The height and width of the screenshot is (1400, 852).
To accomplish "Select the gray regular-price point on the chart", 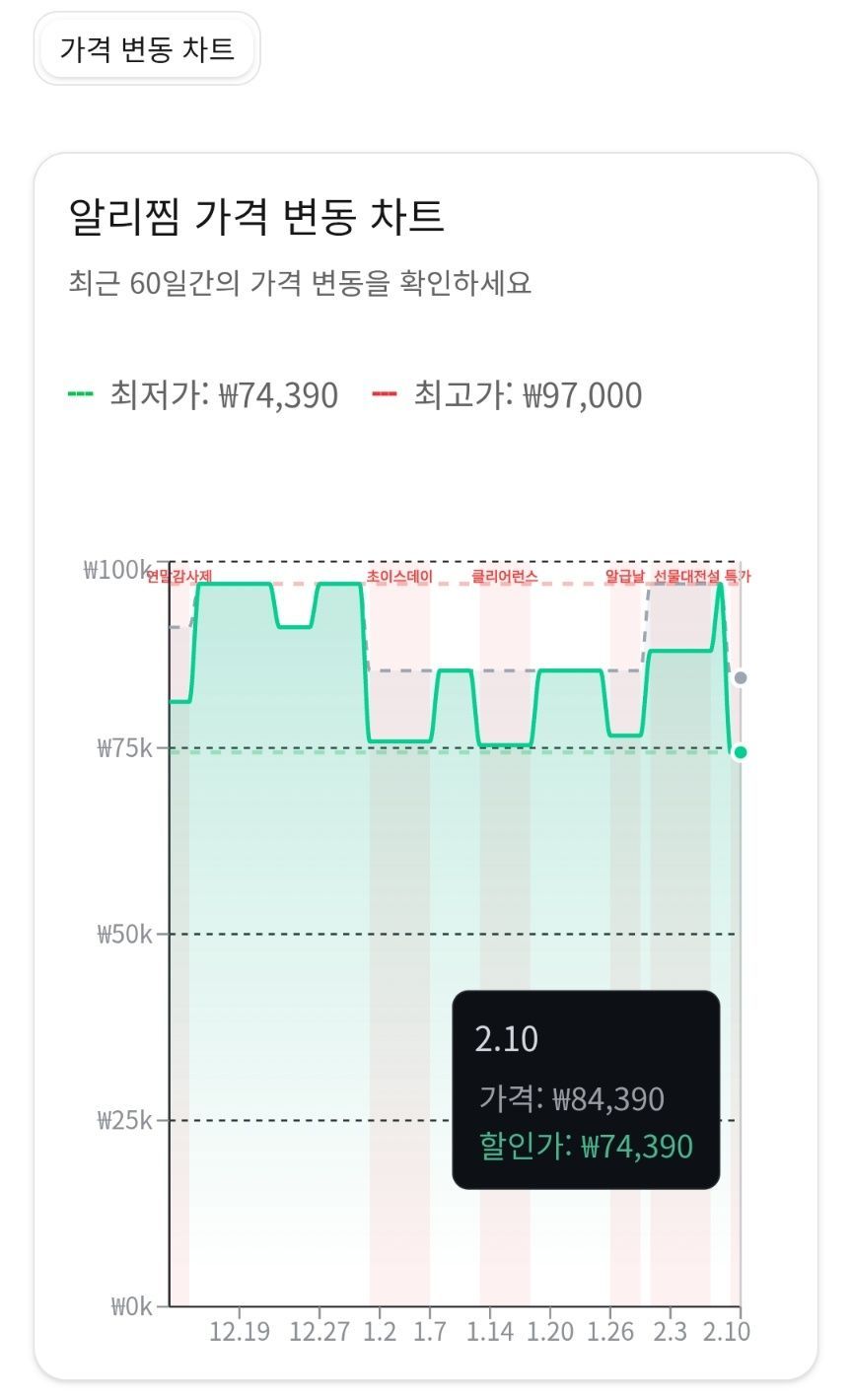I will (741, 678).
